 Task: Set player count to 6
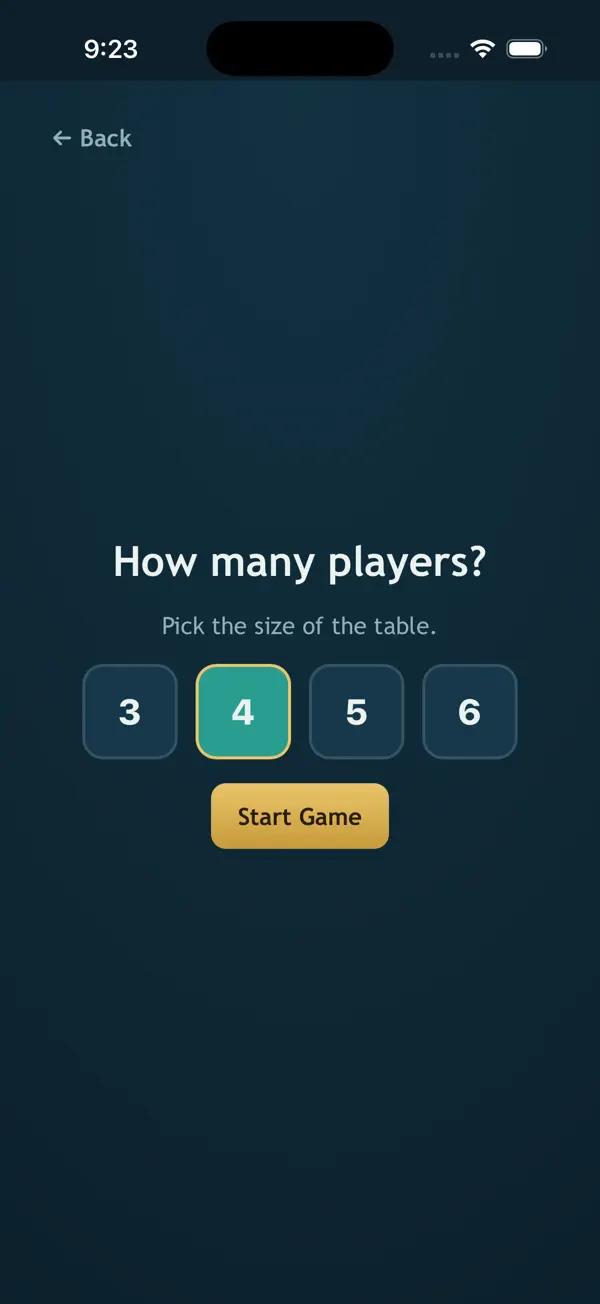[470, 712]
